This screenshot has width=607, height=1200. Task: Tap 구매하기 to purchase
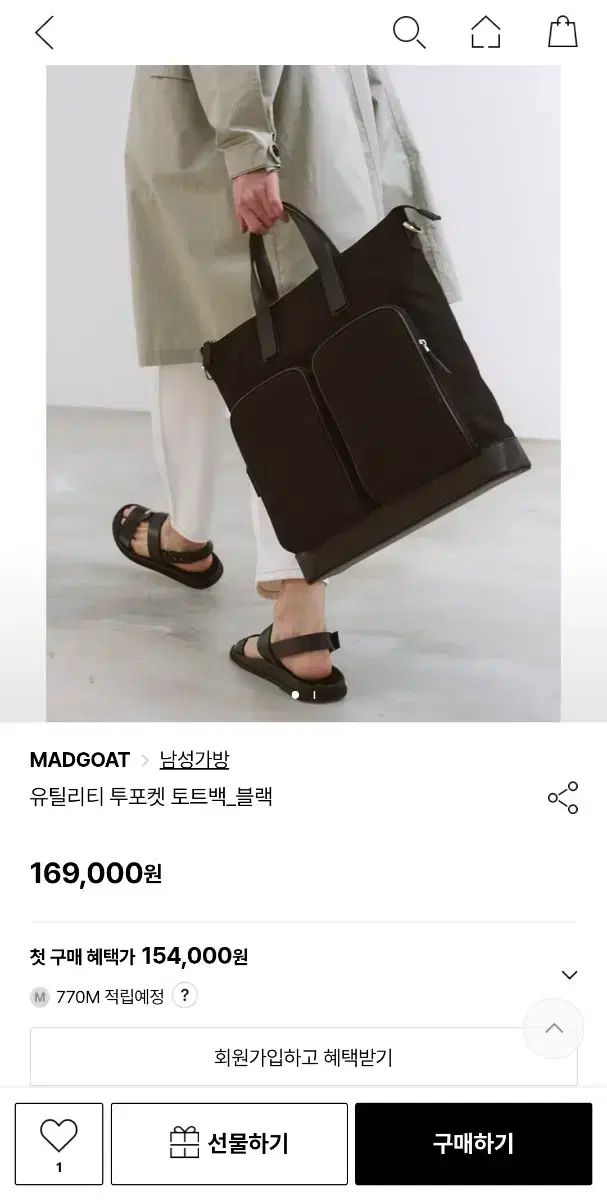coord(473,1142)
